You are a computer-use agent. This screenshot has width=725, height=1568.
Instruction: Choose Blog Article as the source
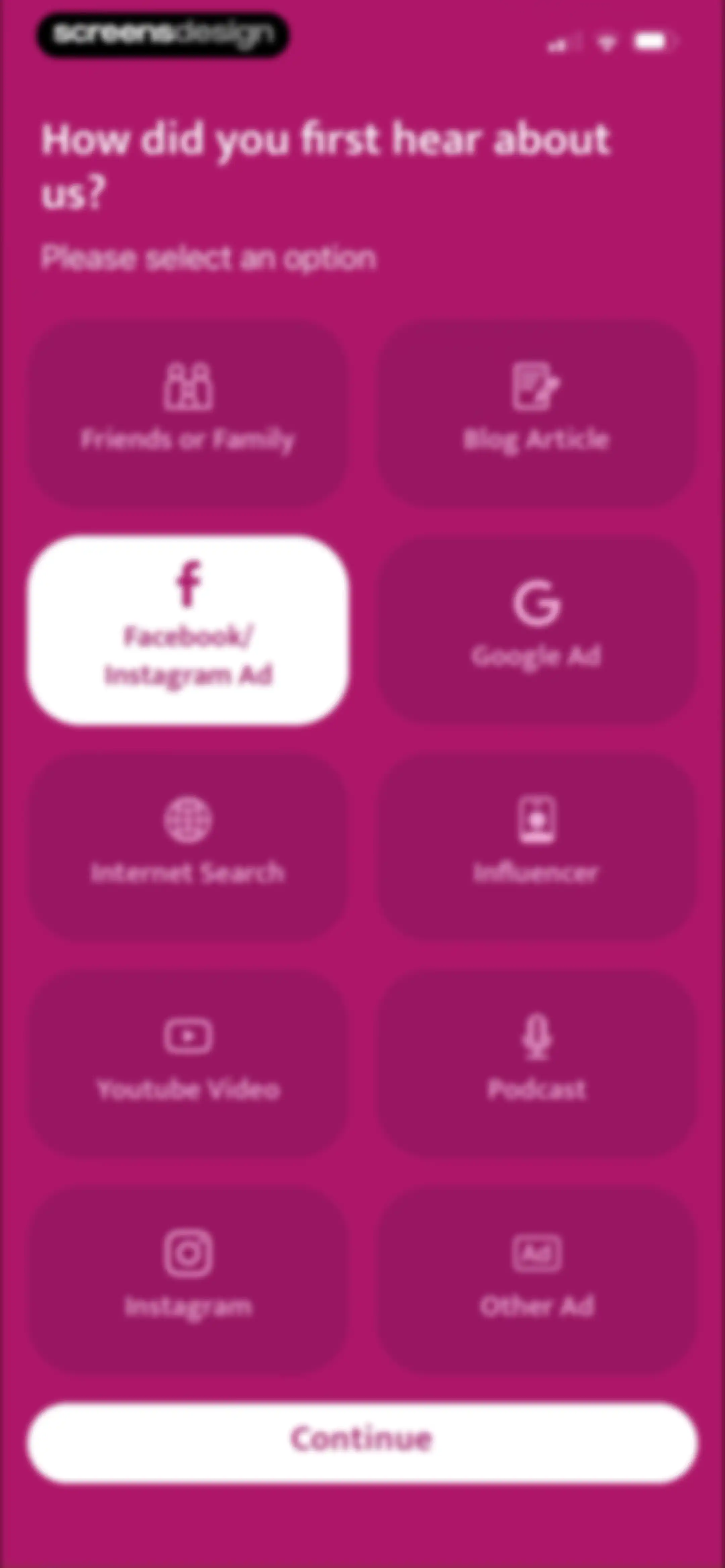coord(536,413)
